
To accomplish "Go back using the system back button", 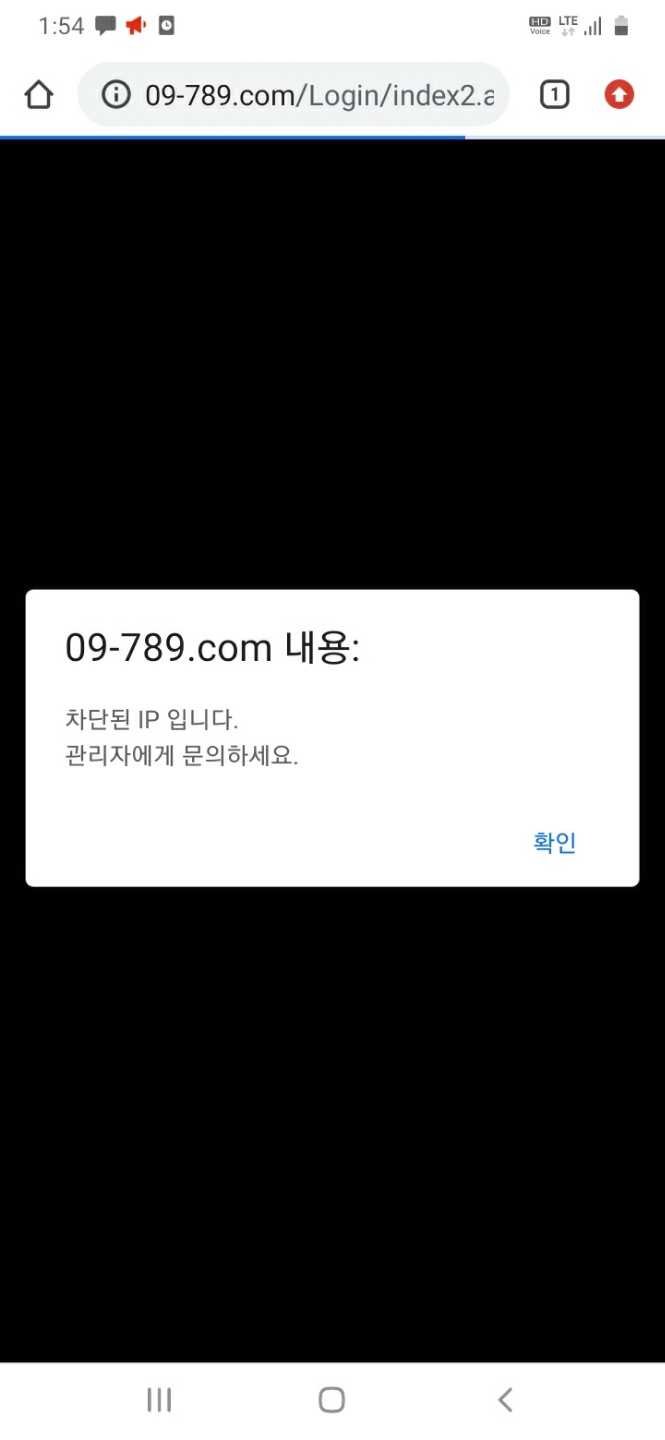I will [505, 1399].
